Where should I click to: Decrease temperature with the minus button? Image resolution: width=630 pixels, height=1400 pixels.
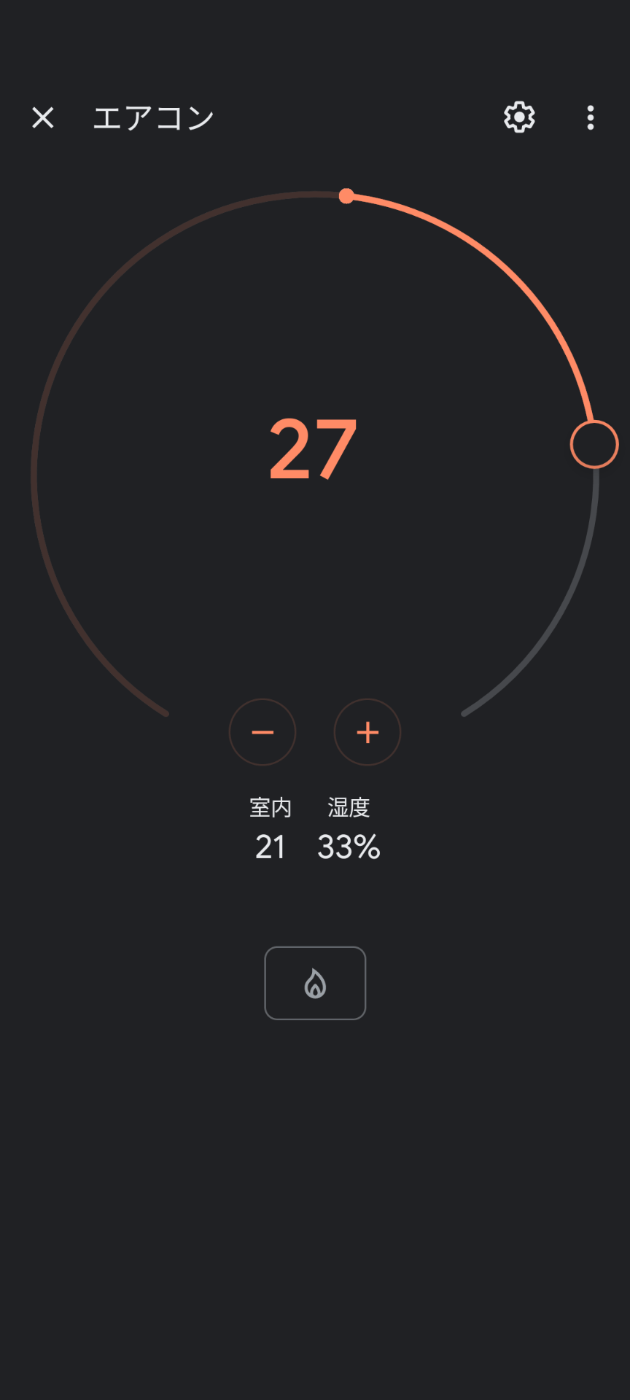click(x=262, y=732)
